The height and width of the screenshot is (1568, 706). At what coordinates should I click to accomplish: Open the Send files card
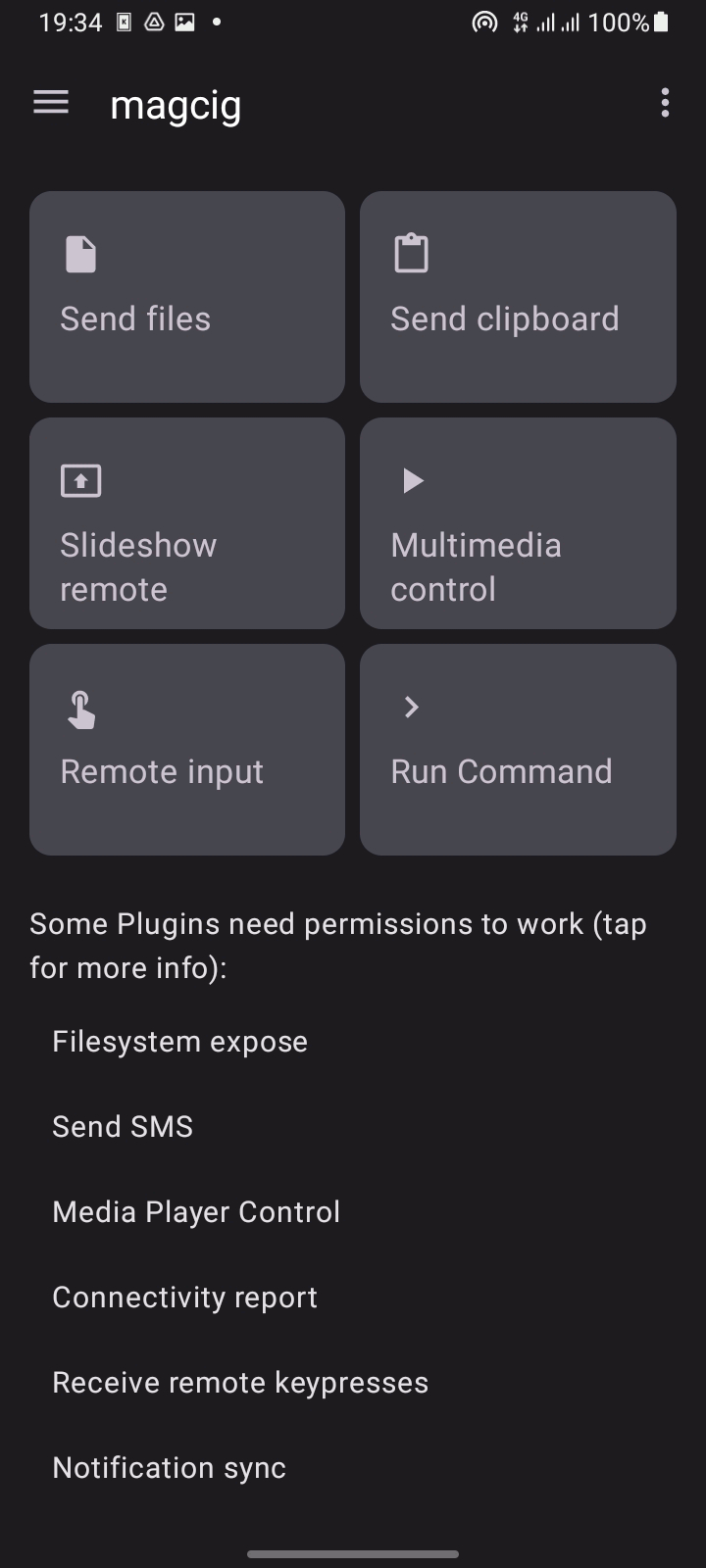(x=187, y=297)
